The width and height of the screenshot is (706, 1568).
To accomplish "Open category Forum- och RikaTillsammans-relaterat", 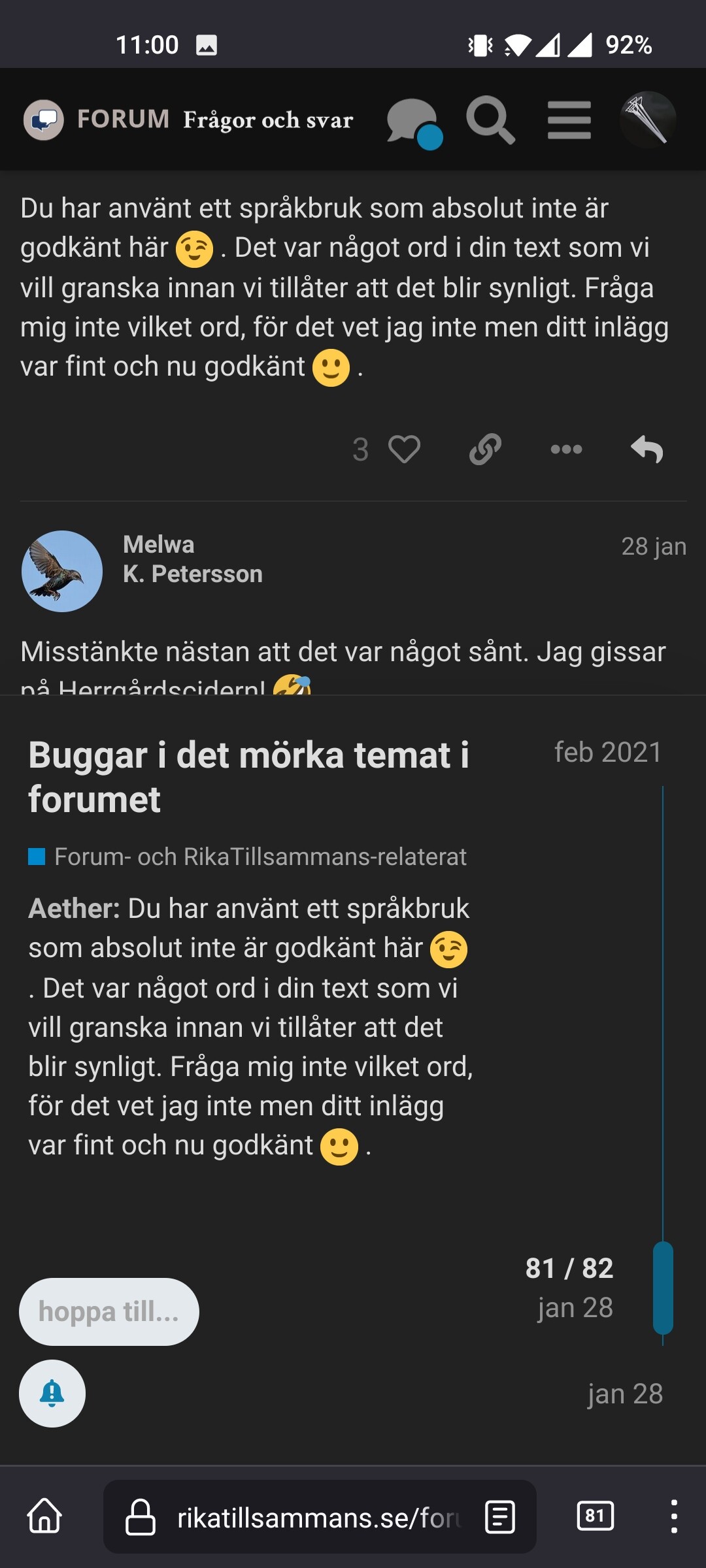I will [260, 857].
